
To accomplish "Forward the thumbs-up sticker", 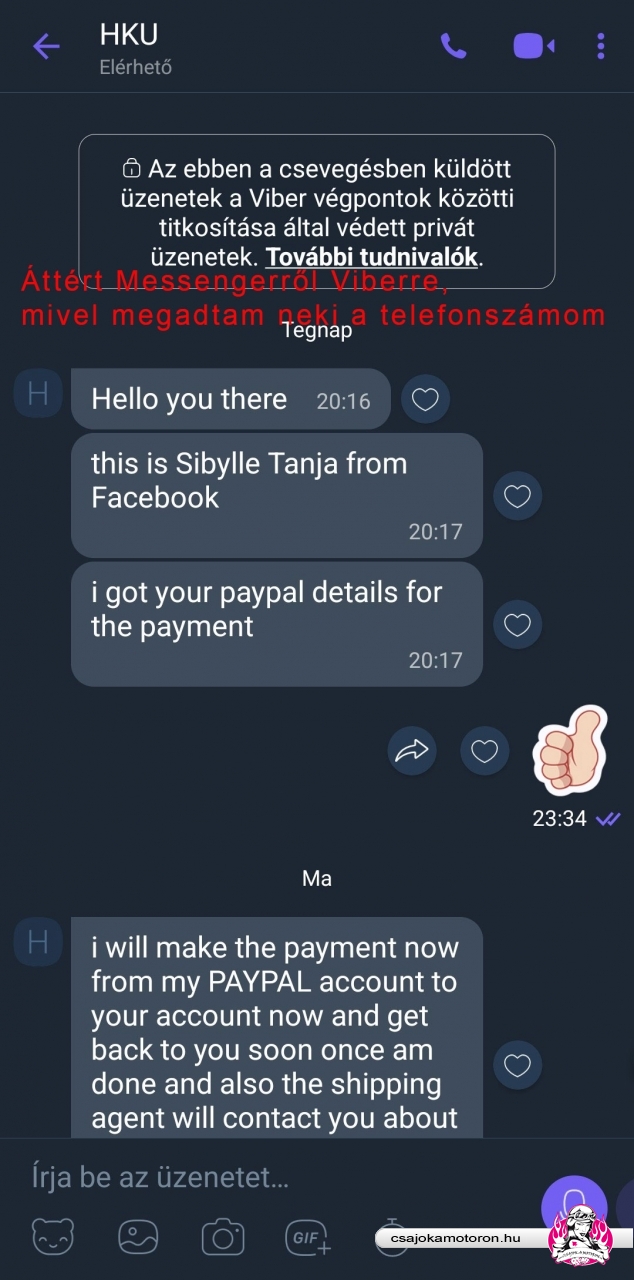I will 412,750.
